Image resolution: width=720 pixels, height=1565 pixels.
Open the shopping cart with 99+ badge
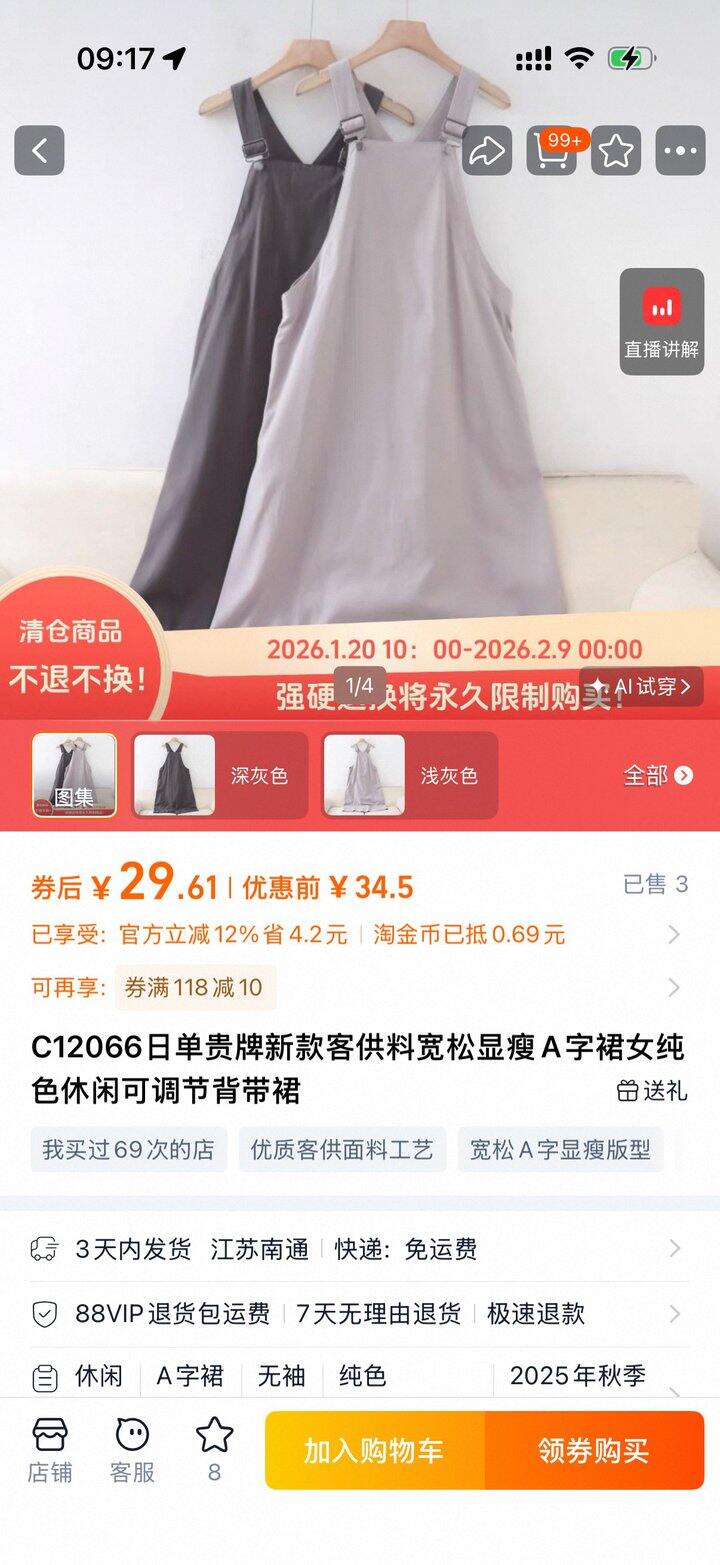click(552, 151)
